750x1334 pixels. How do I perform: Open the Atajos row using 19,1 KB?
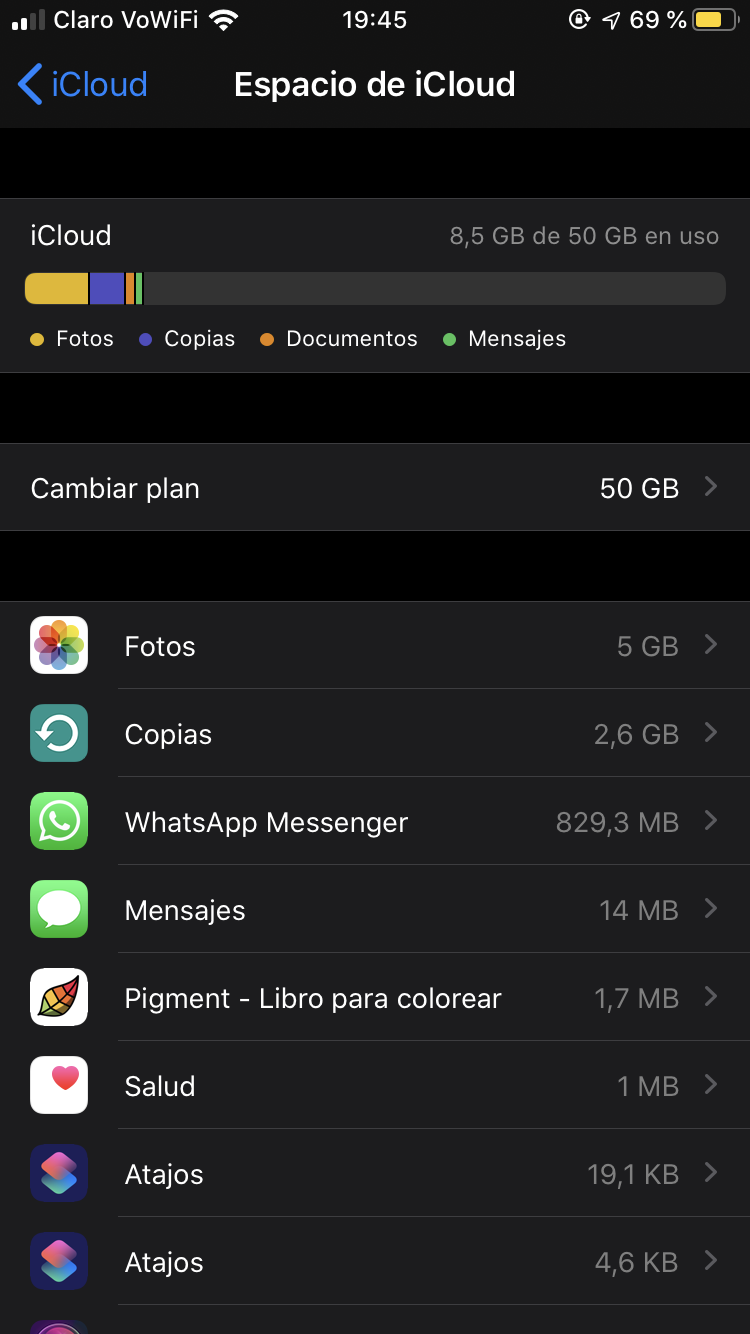tap(375, 1174)
